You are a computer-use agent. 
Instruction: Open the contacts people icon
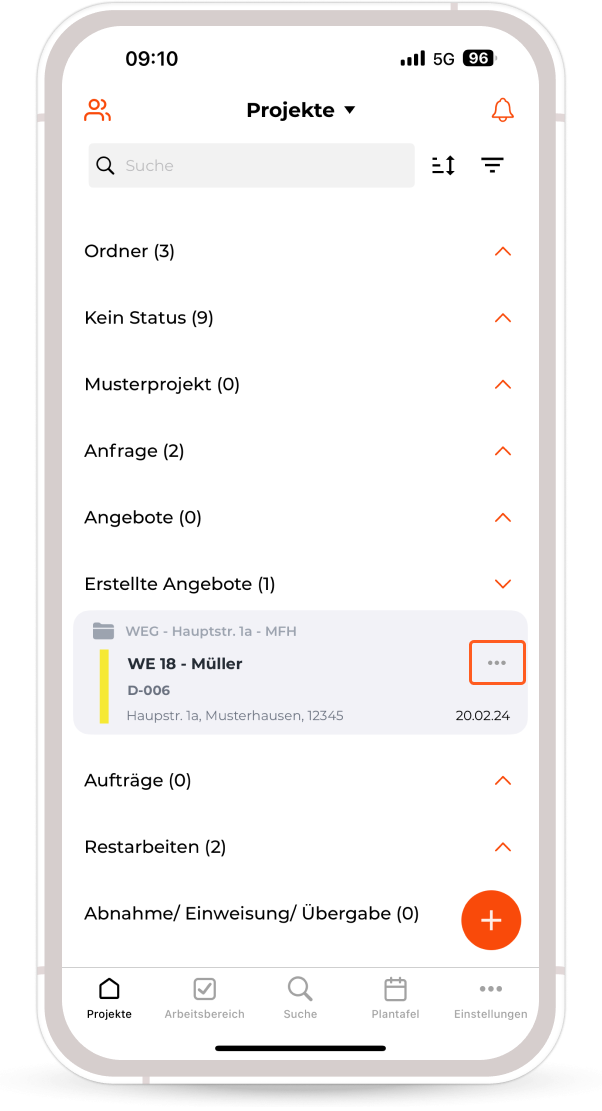97,110
